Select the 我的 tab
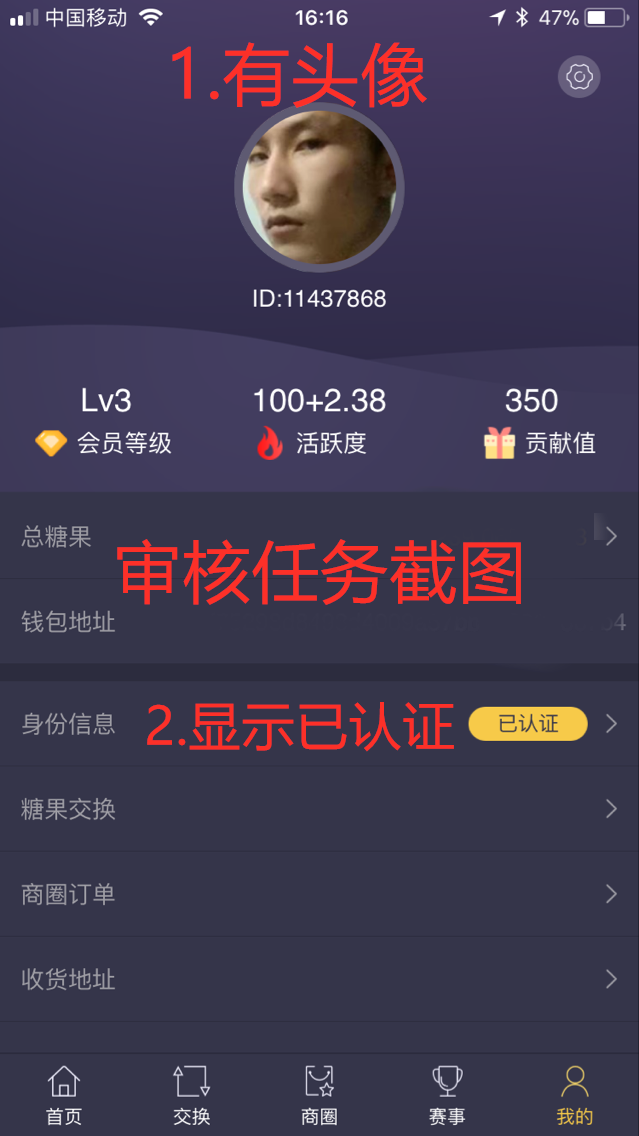Screen dimensions: 639x1136 point(575,1094)
